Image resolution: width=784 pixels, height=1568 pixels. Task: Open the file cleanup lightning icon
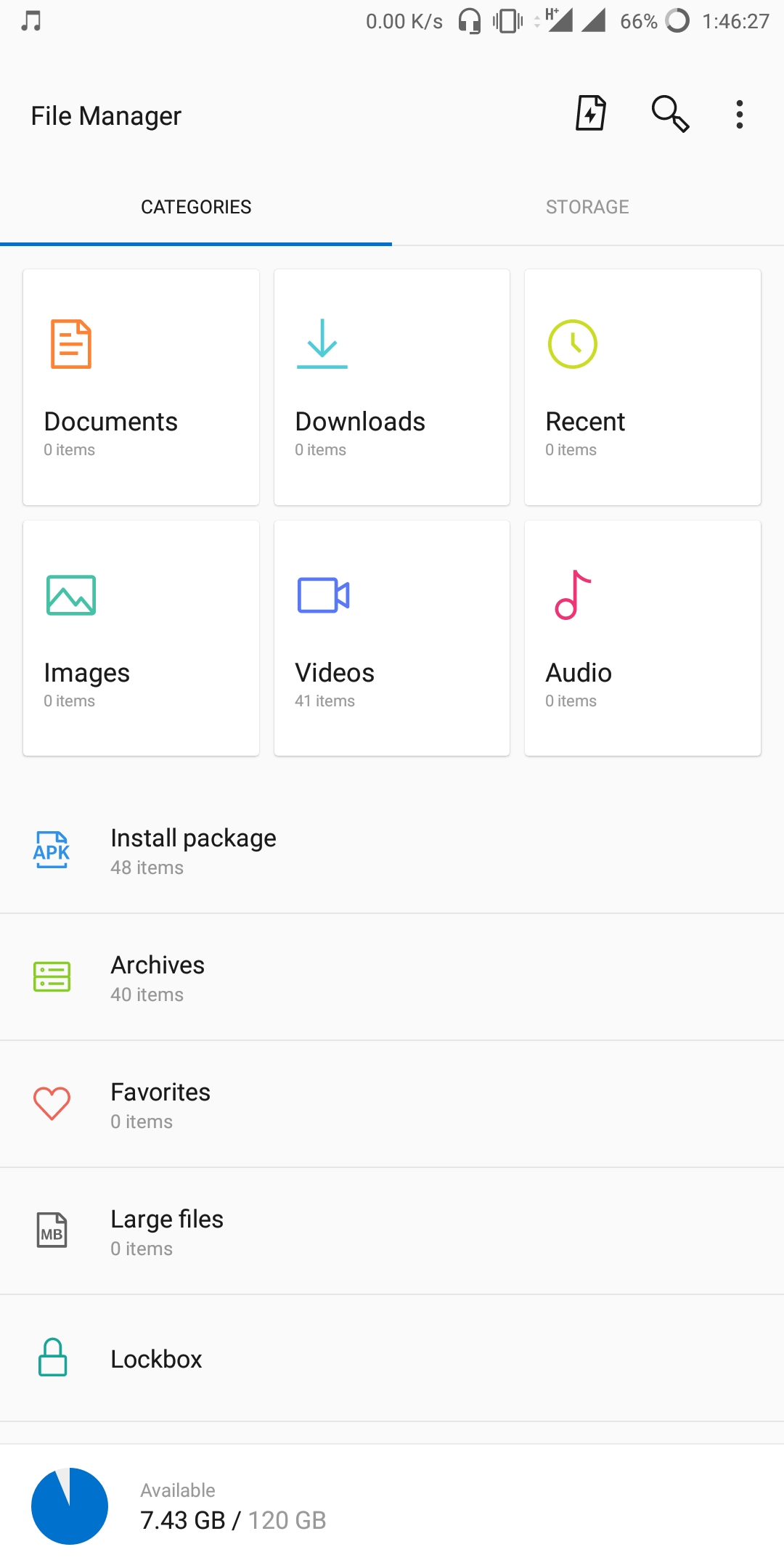point(591,113)
